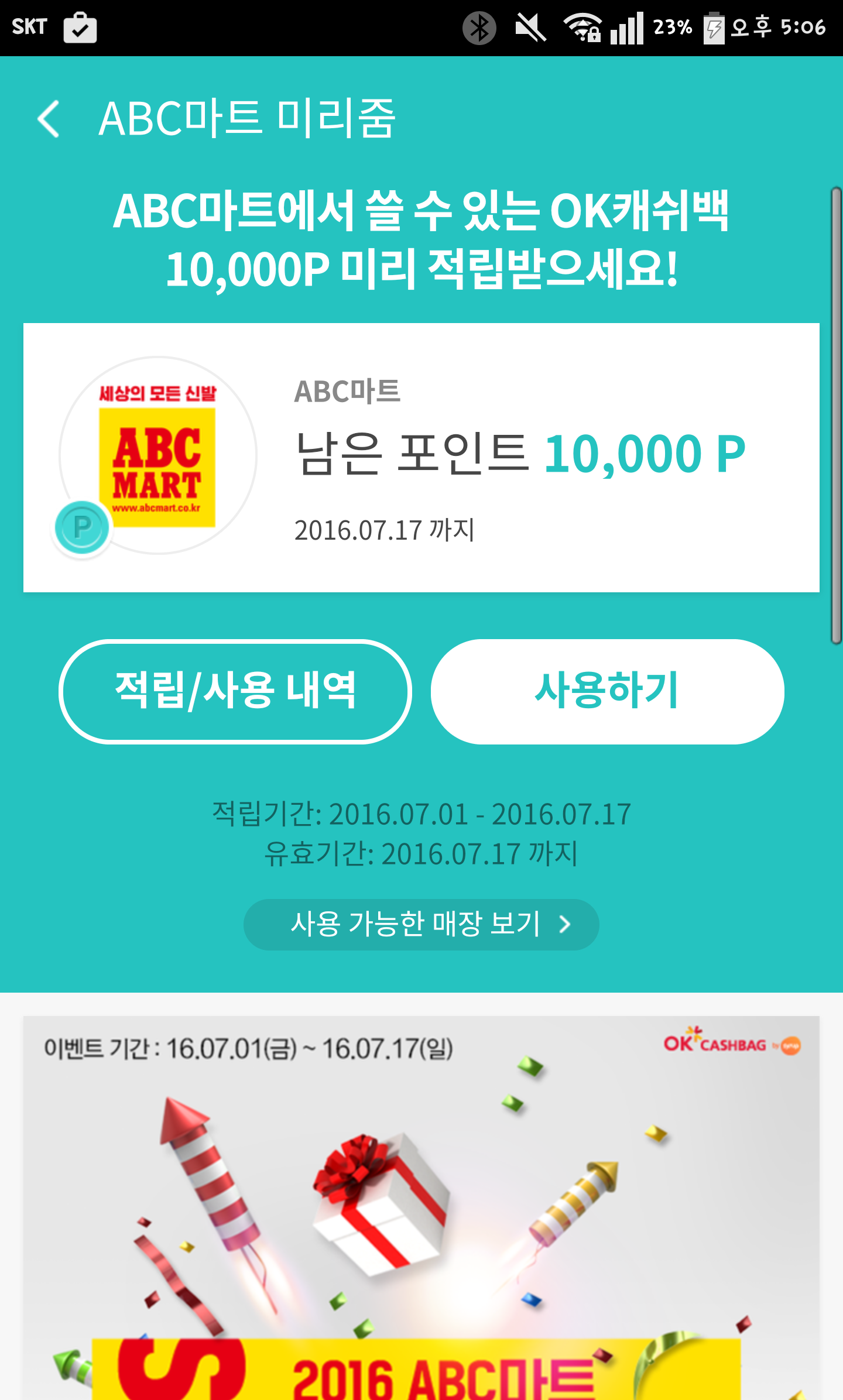View 사용 가능한 매장 보기 list
The height and width of the screenshot is (1400, 843).
pos(421,924)
